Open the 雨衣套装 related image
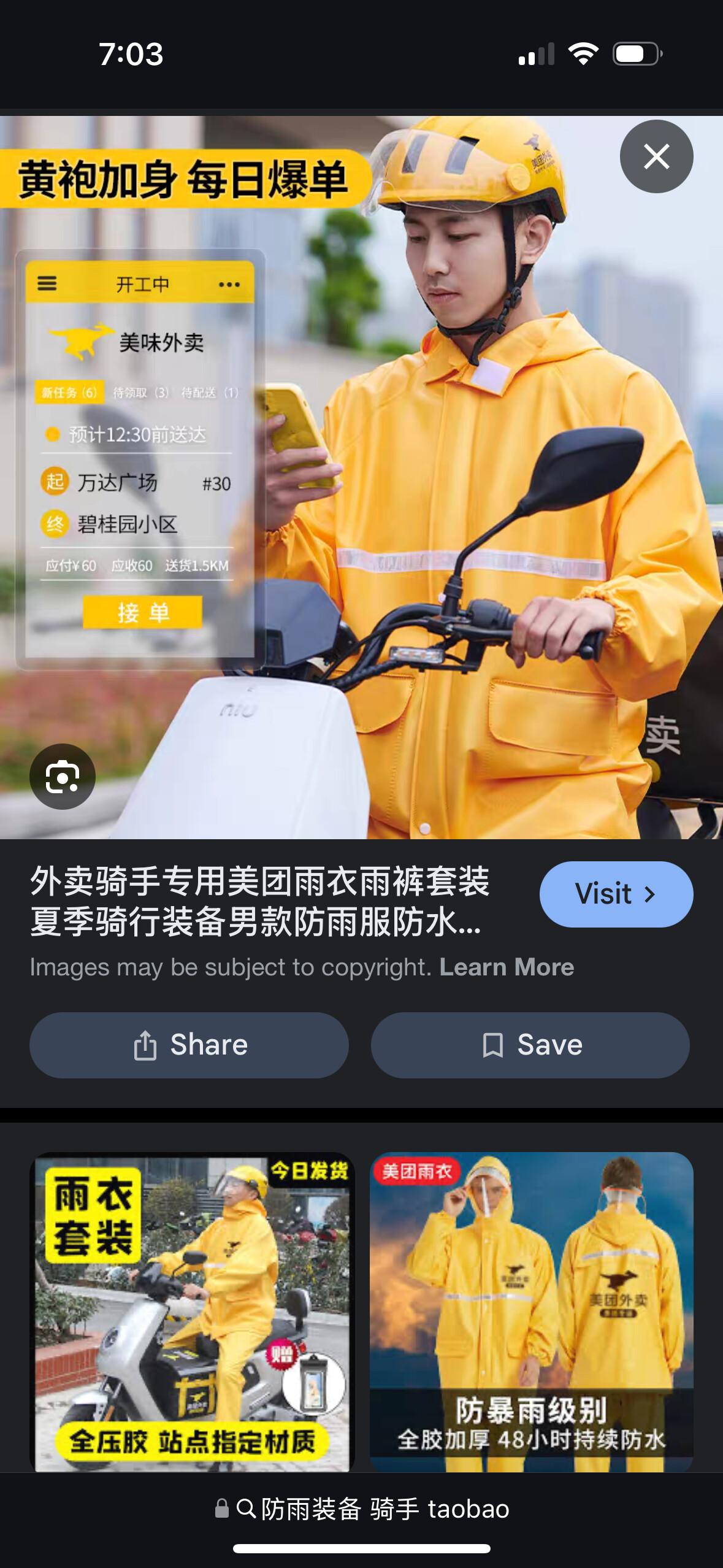Viewport: 723px width, 1568px height. [192, 1312]
